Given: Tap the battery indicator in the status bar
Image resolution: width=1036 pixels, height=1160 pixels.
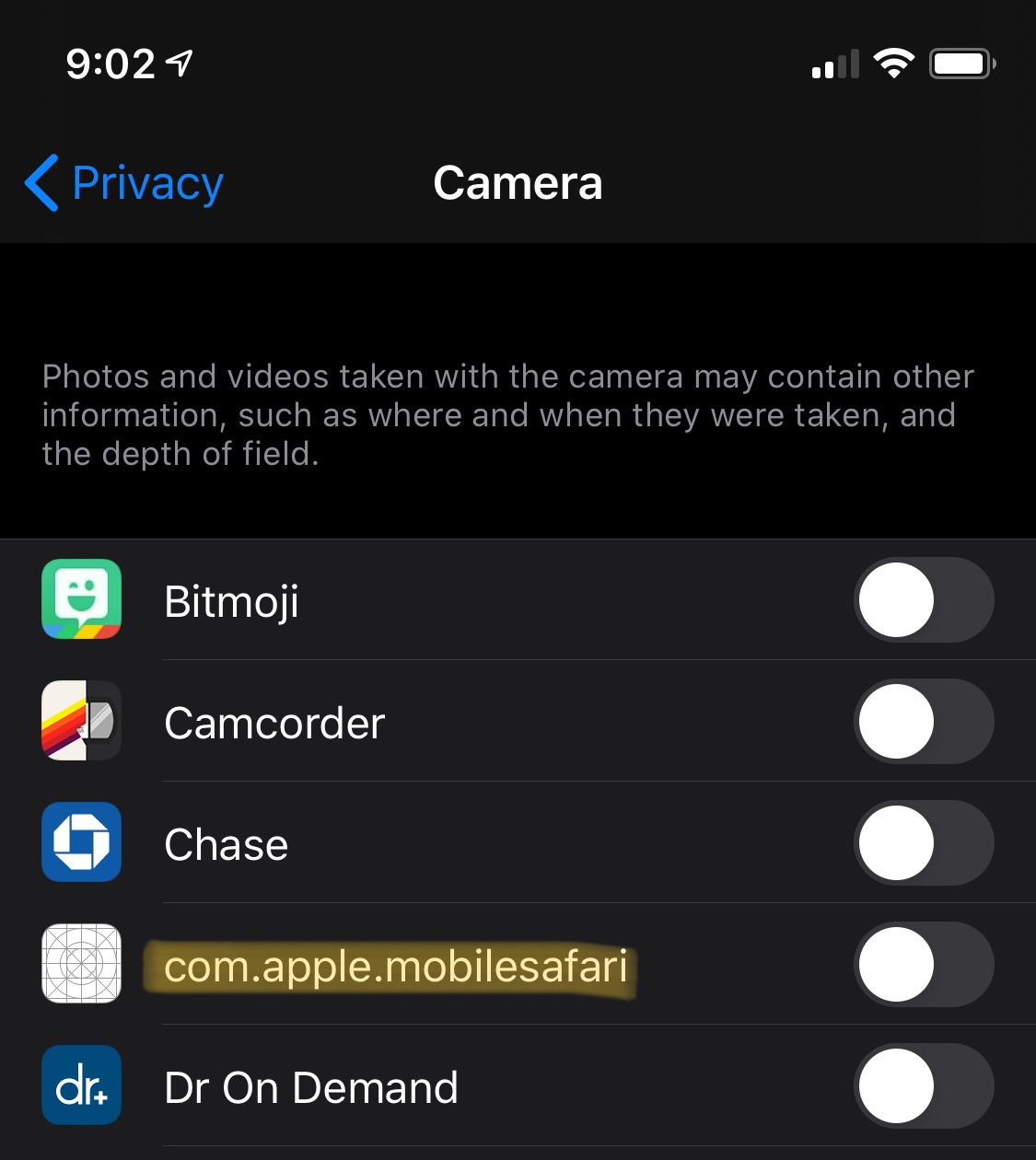Looking at the screenshot, I should coord(961,63).
